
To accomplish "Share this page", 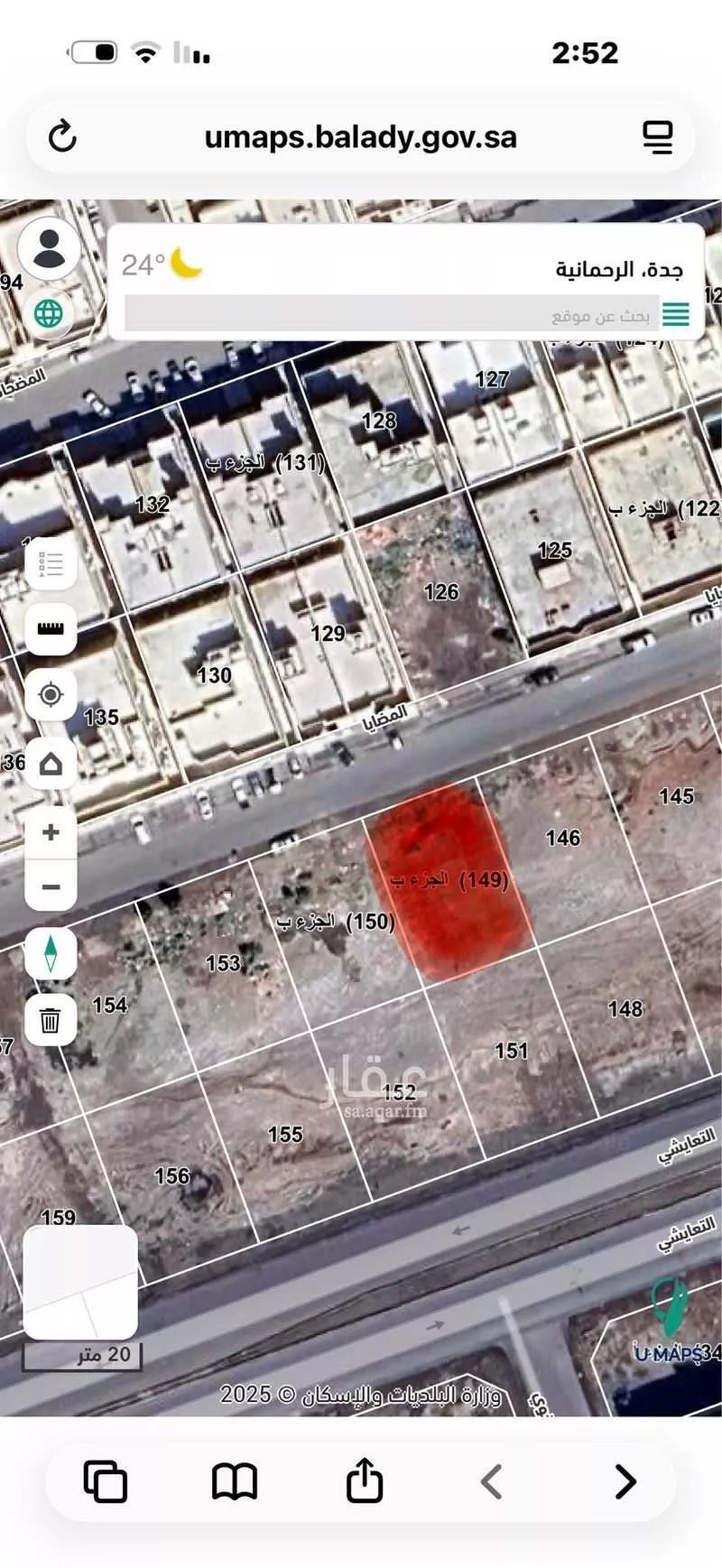I will (365, 1480).
